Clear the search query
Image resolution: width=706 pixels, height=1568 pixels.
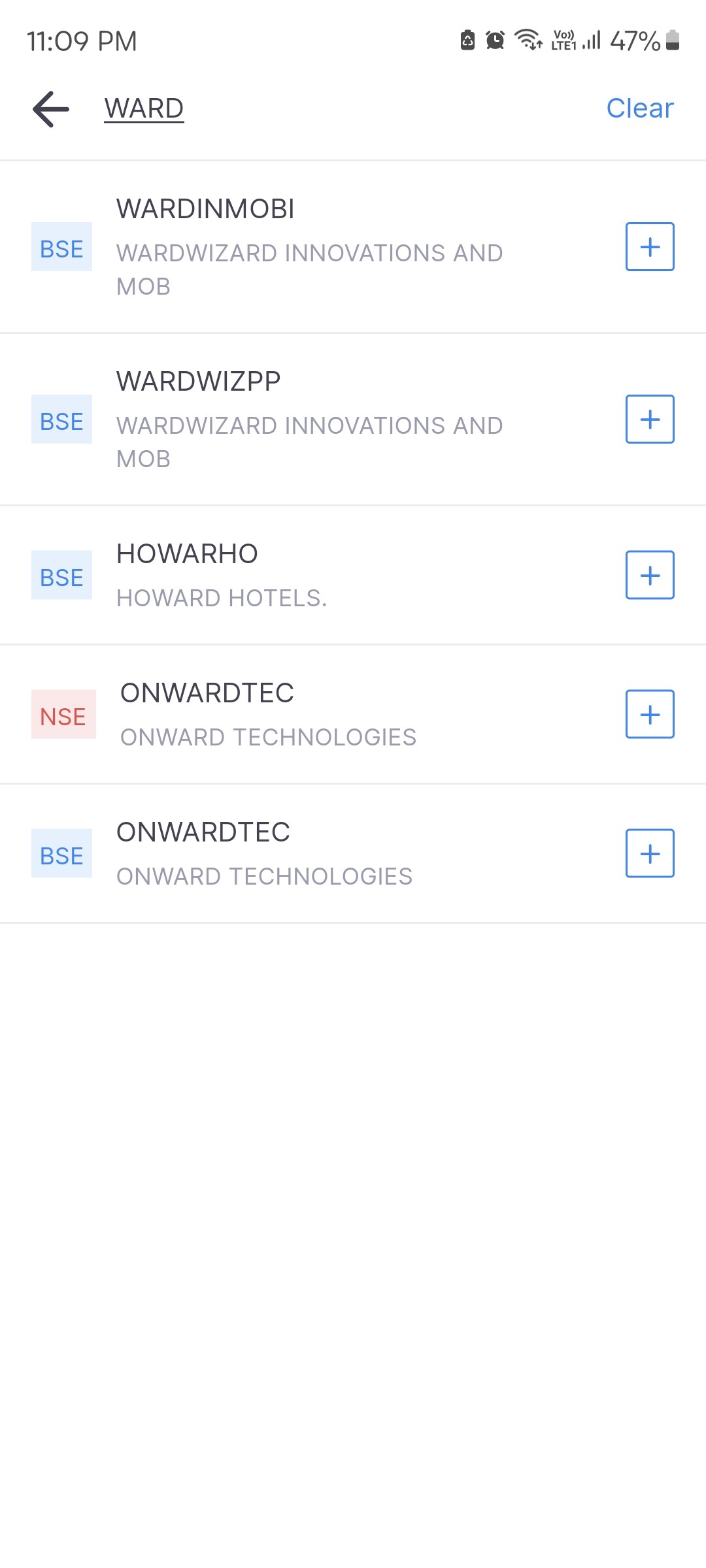tap(640, 108)
